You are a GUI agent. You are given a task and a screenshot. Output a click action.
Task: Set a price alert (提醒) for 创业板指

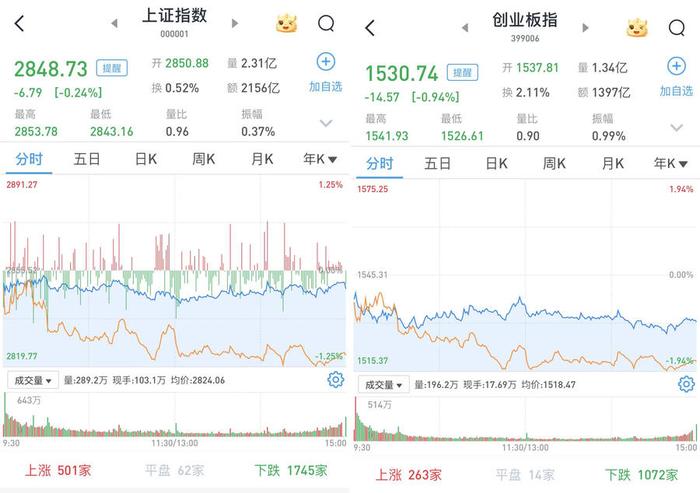coord(460,72)
